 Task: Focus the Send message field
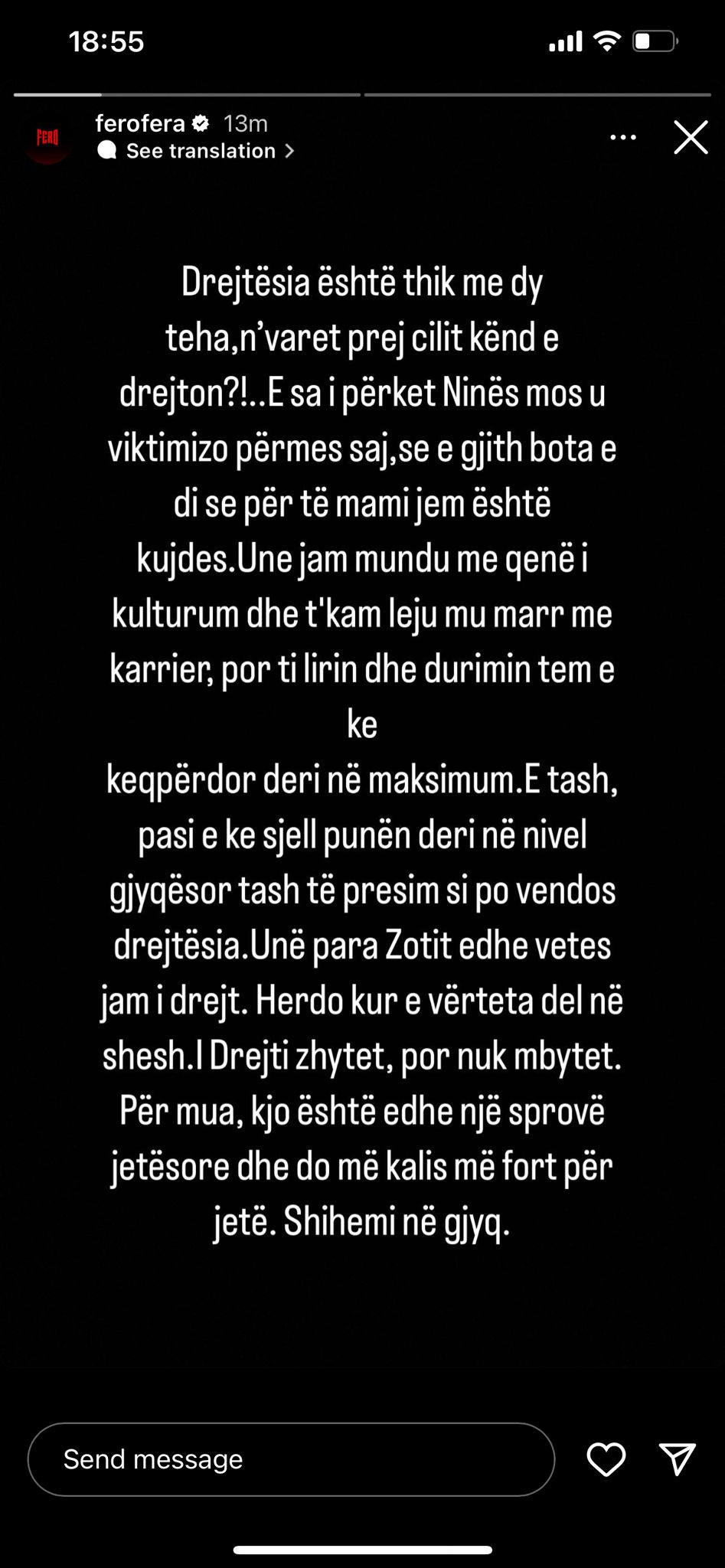[291, 1459]
